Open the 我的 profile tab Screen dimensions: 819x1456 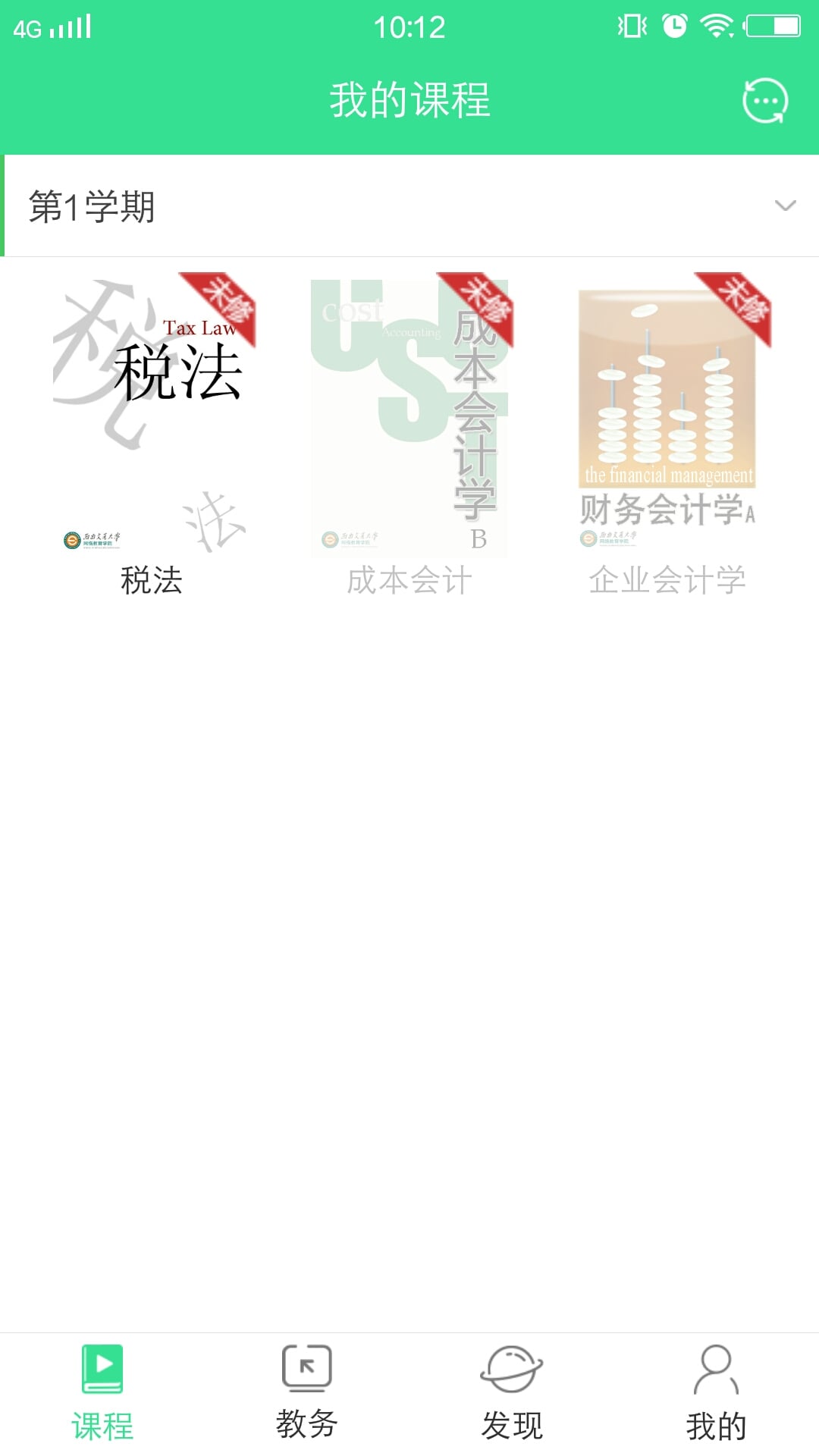[x=717, y=1394]
